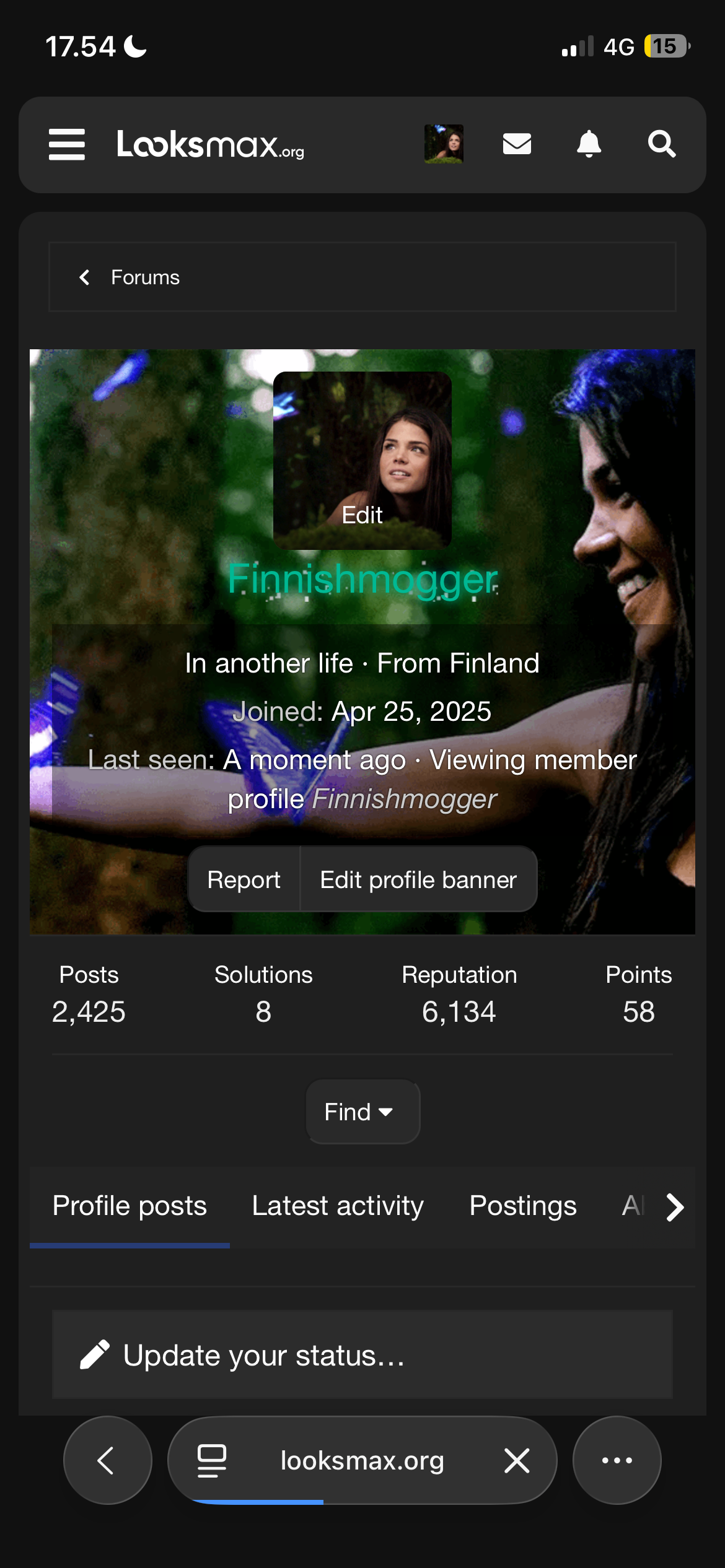Image resolution: width=725 pixels, height=1568 pixels.
Task: Tap the Report button
Action: click(244, 880)
